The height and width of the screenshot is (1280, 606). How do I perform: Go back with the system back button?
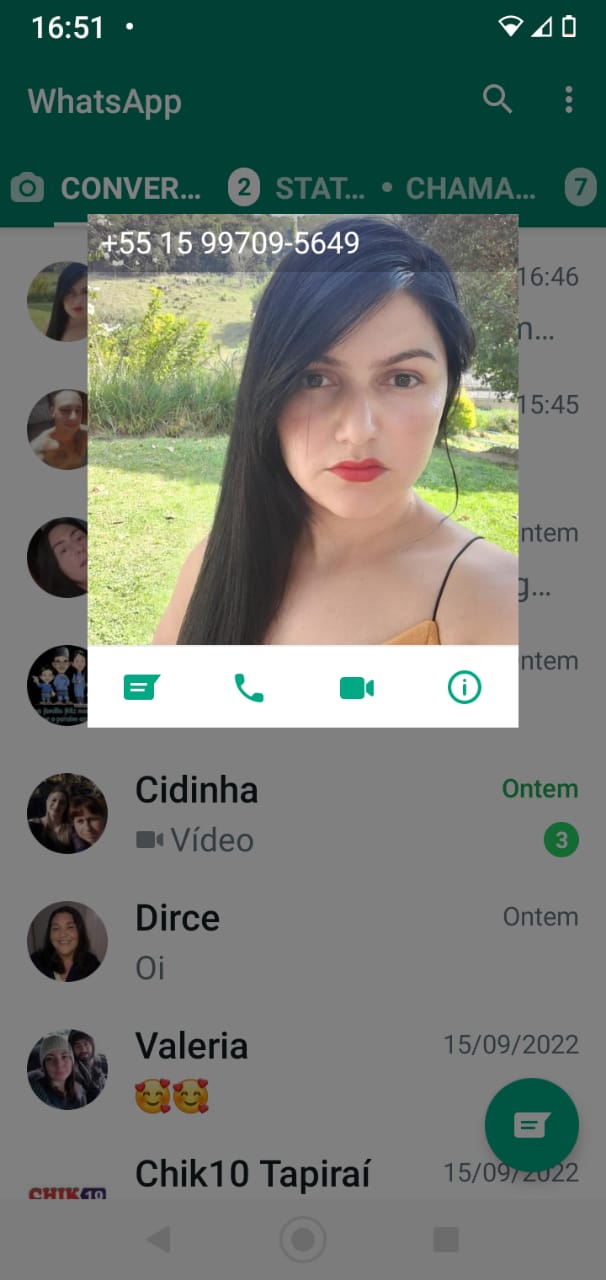pos(158,1240)
